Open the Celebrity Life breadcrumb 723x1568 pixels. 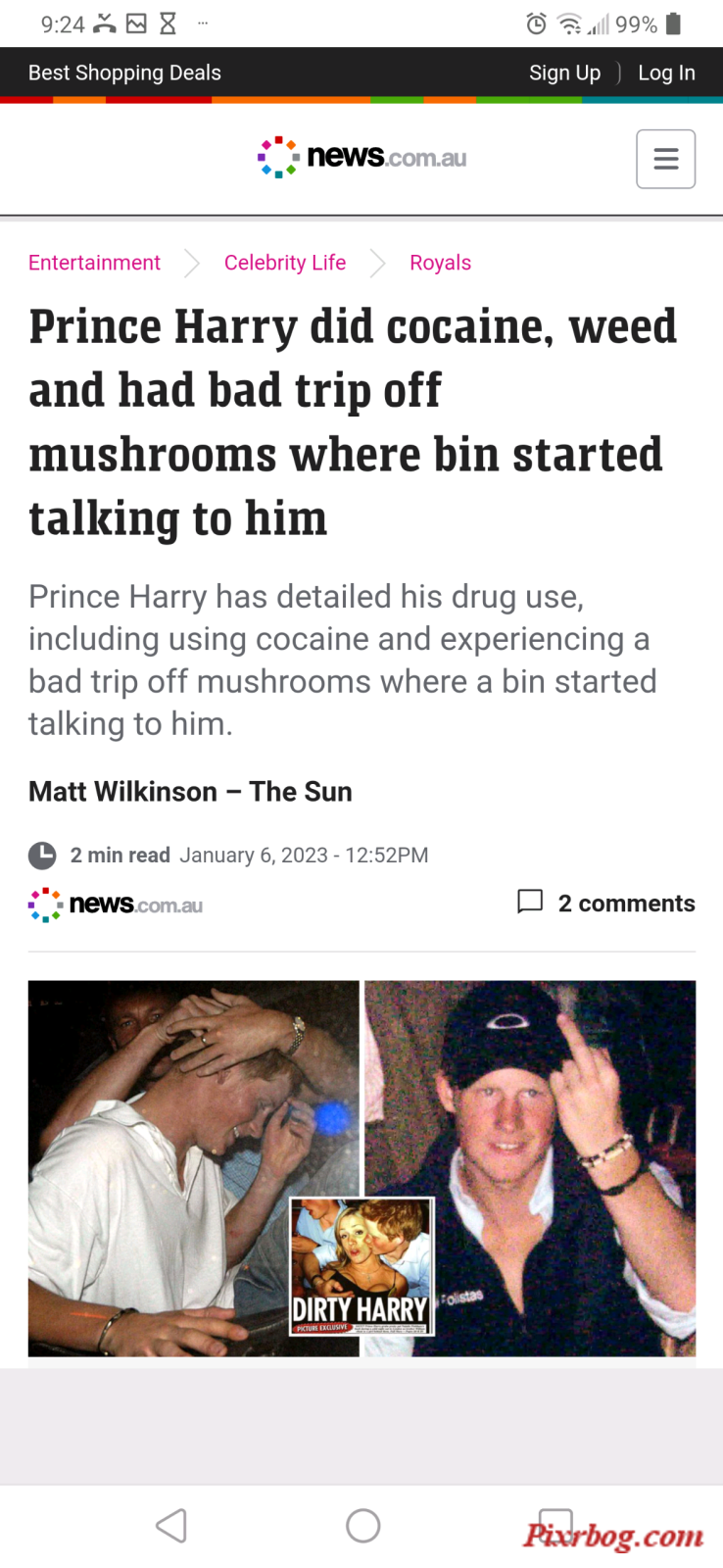[x=284, y=263]
